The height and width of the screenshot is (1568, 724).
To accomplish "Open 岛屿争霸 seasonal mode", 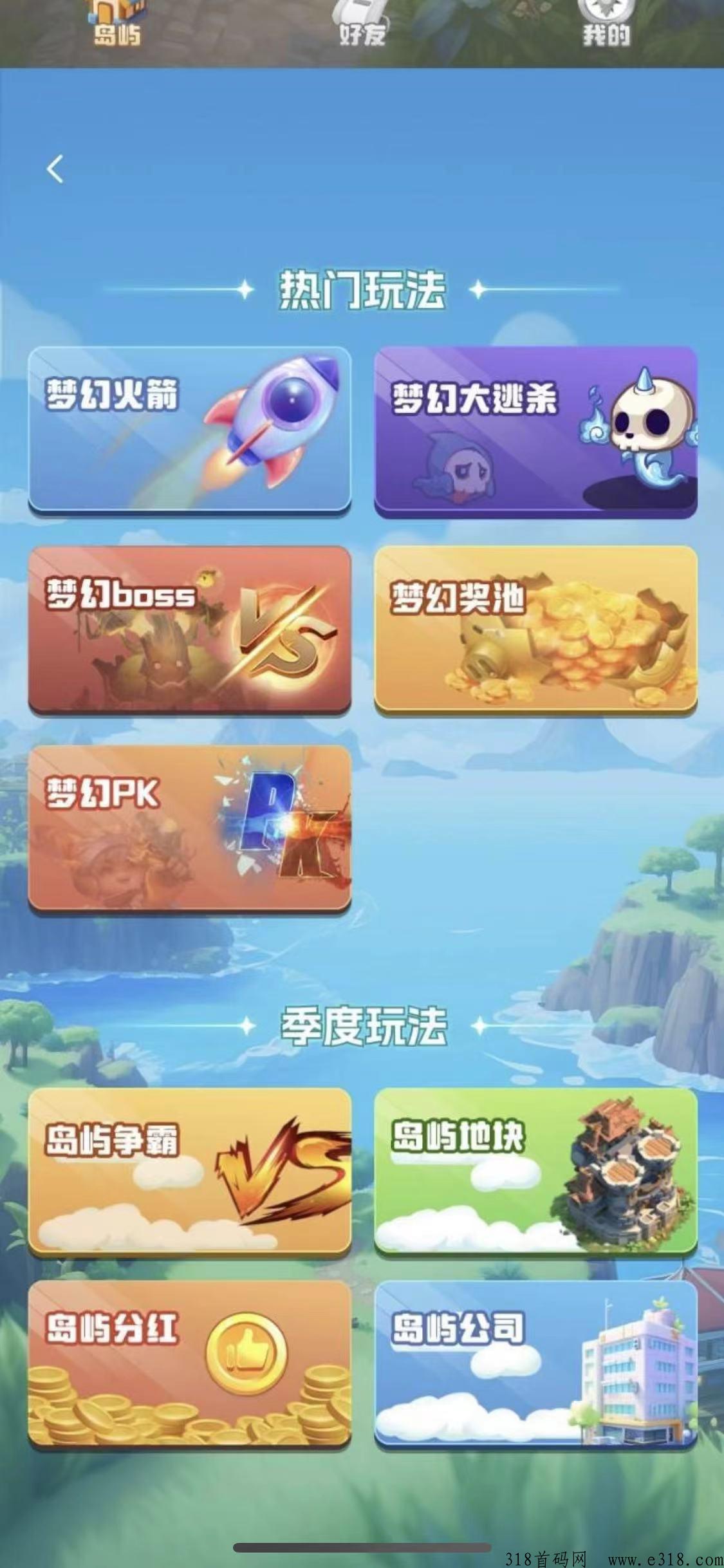I will pos(190,1171).
